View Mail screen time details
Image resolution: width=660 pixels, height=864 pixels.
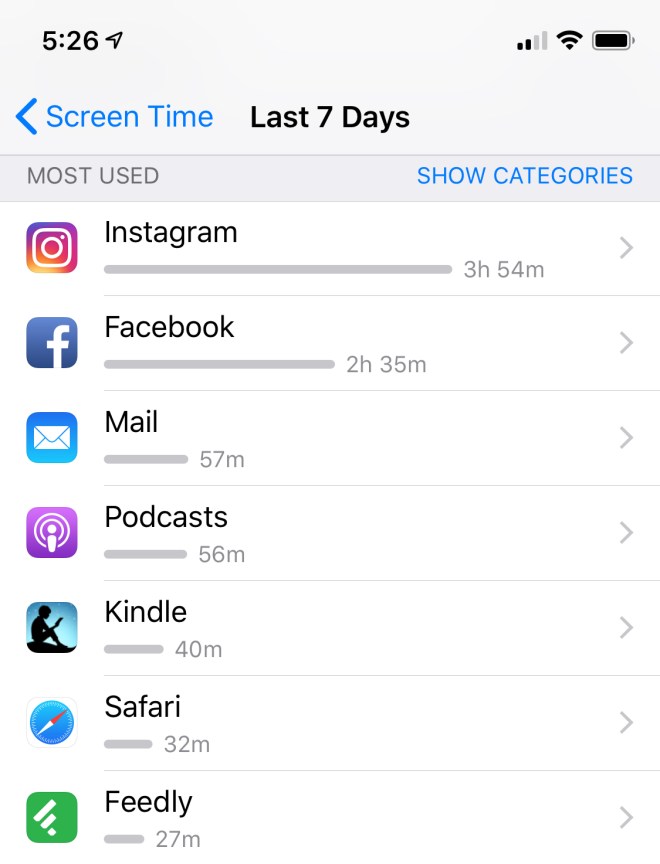pos(330,438)
